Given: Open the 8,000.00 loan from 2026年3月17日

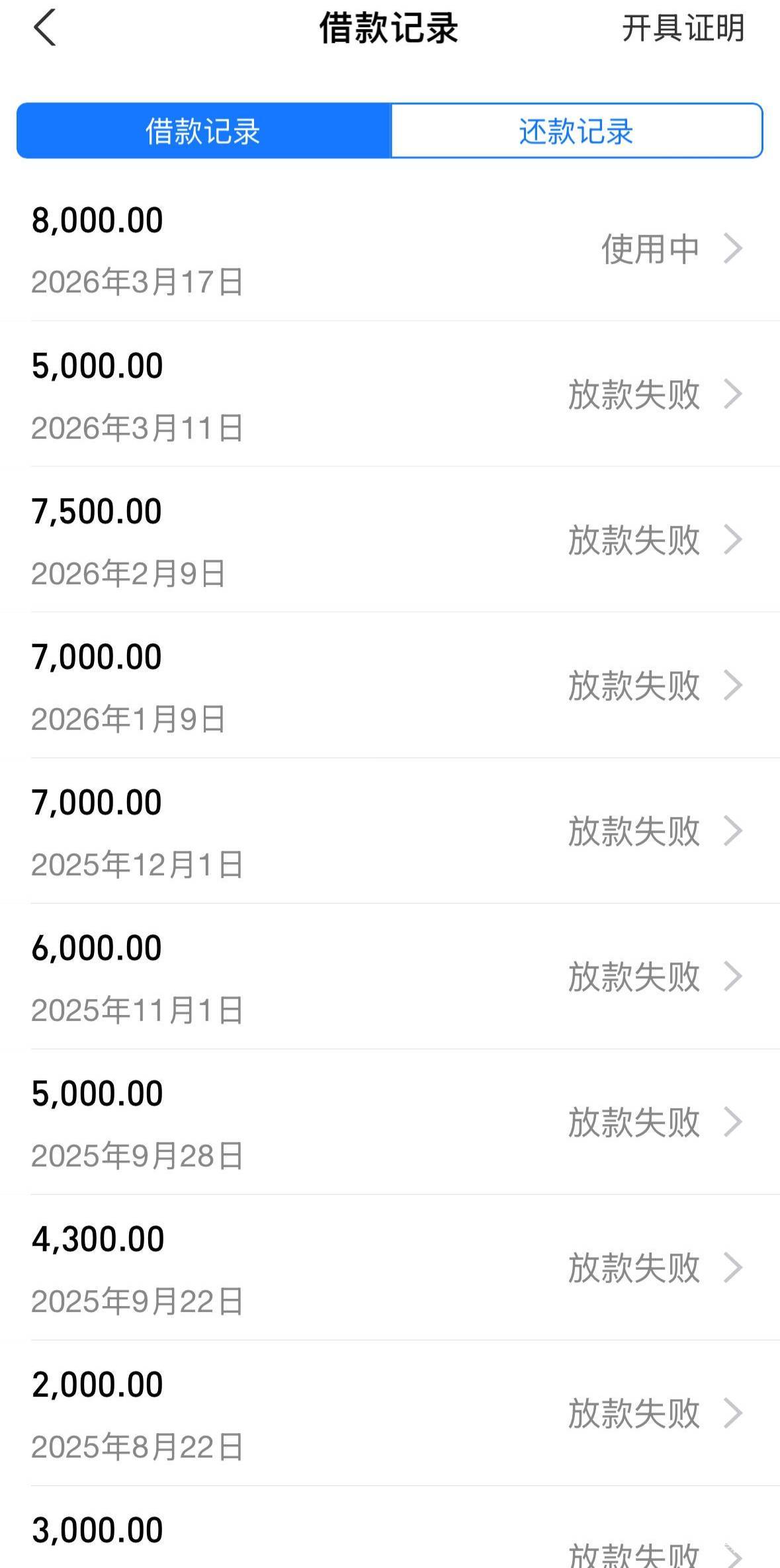Looking at the screenshot, I should [390, 249].
